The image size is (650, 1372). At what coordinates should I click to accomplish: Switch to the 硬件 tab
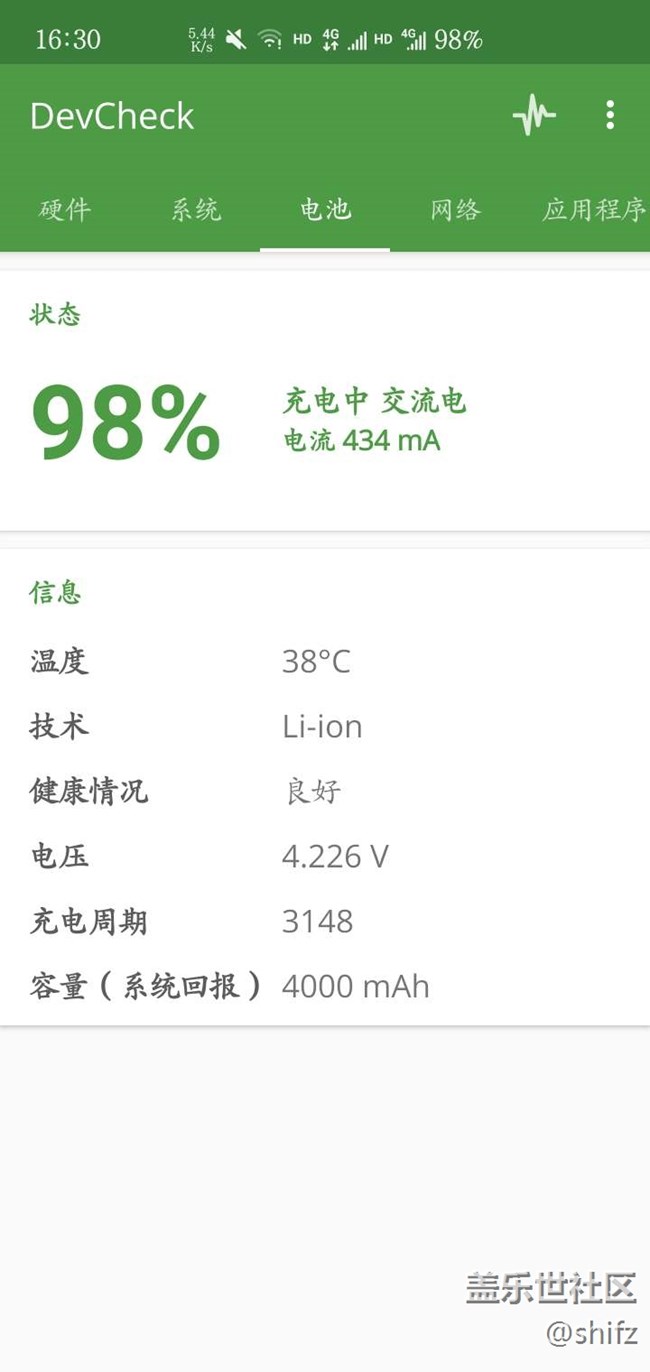click(65, 210)
